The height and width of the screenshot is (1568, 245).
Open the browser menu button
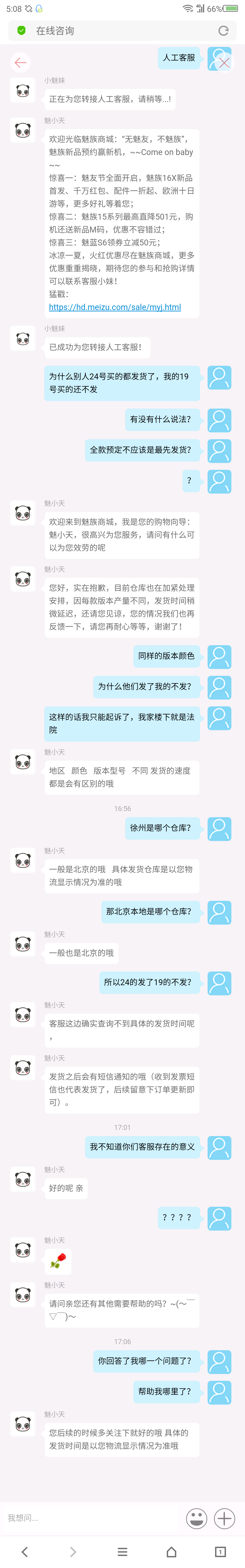122,1551
